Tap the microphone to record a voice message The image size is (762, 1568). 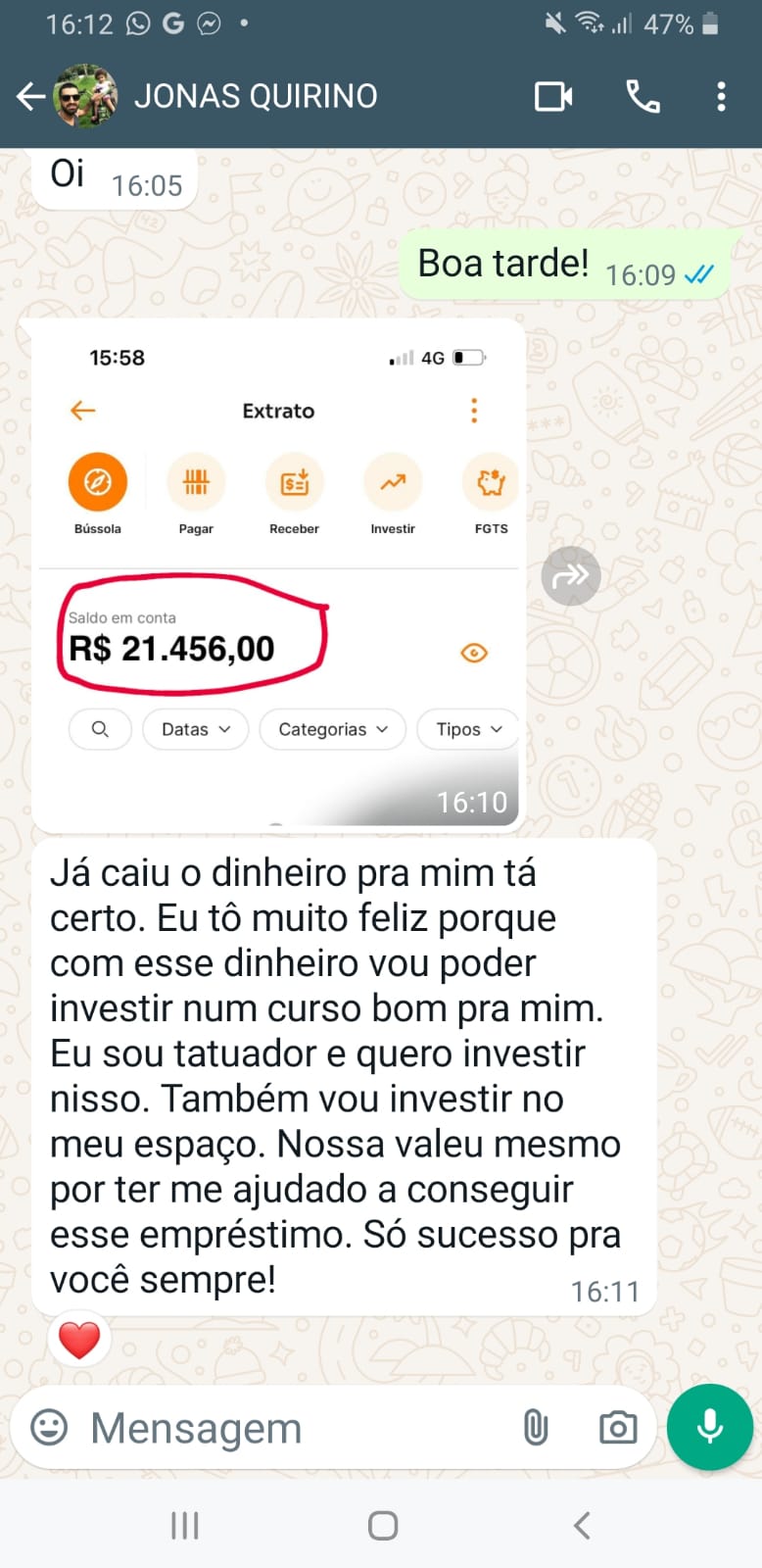tap(709, 1427)
